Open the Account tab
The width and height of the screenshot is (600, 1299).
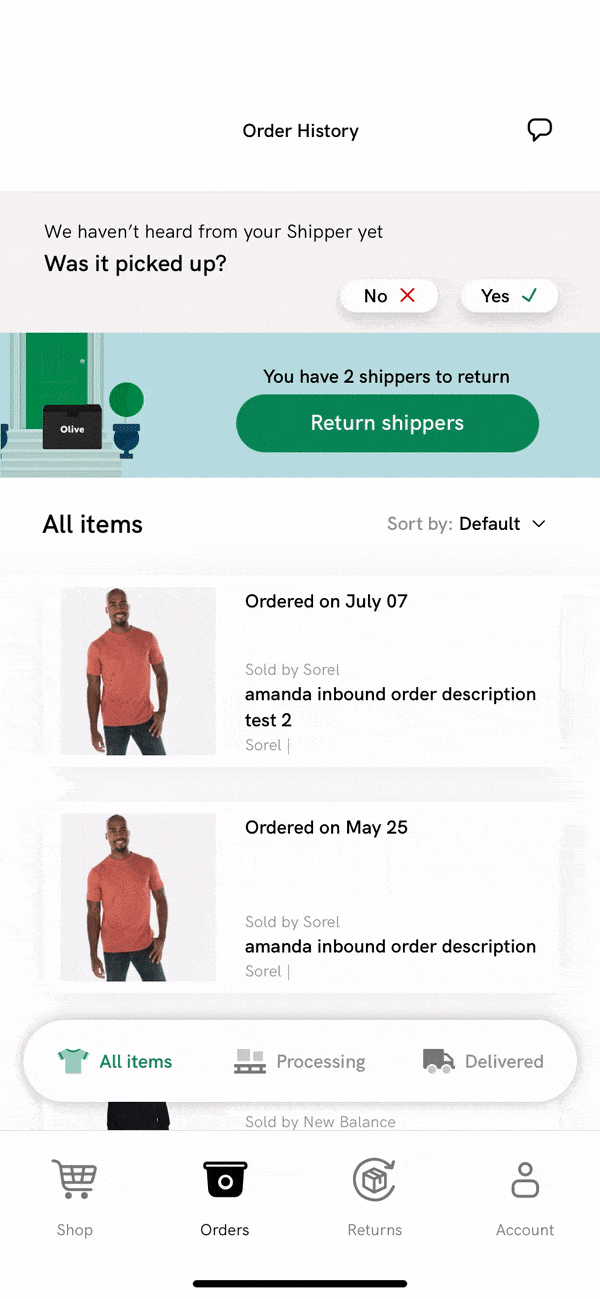525,1196
